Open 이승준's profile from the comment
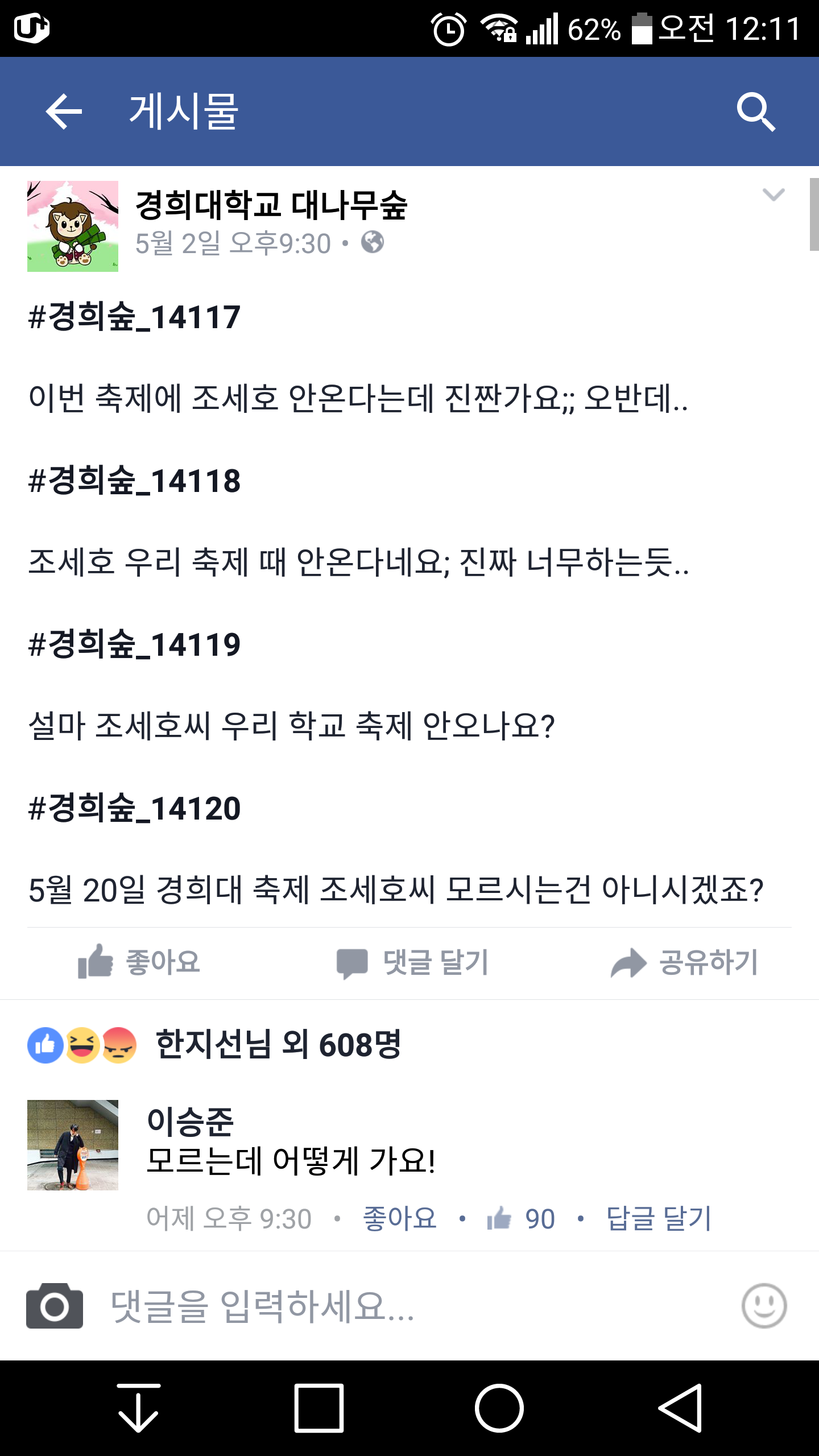This screenshot has height=1456, width=819. [x=190, y=1120]
